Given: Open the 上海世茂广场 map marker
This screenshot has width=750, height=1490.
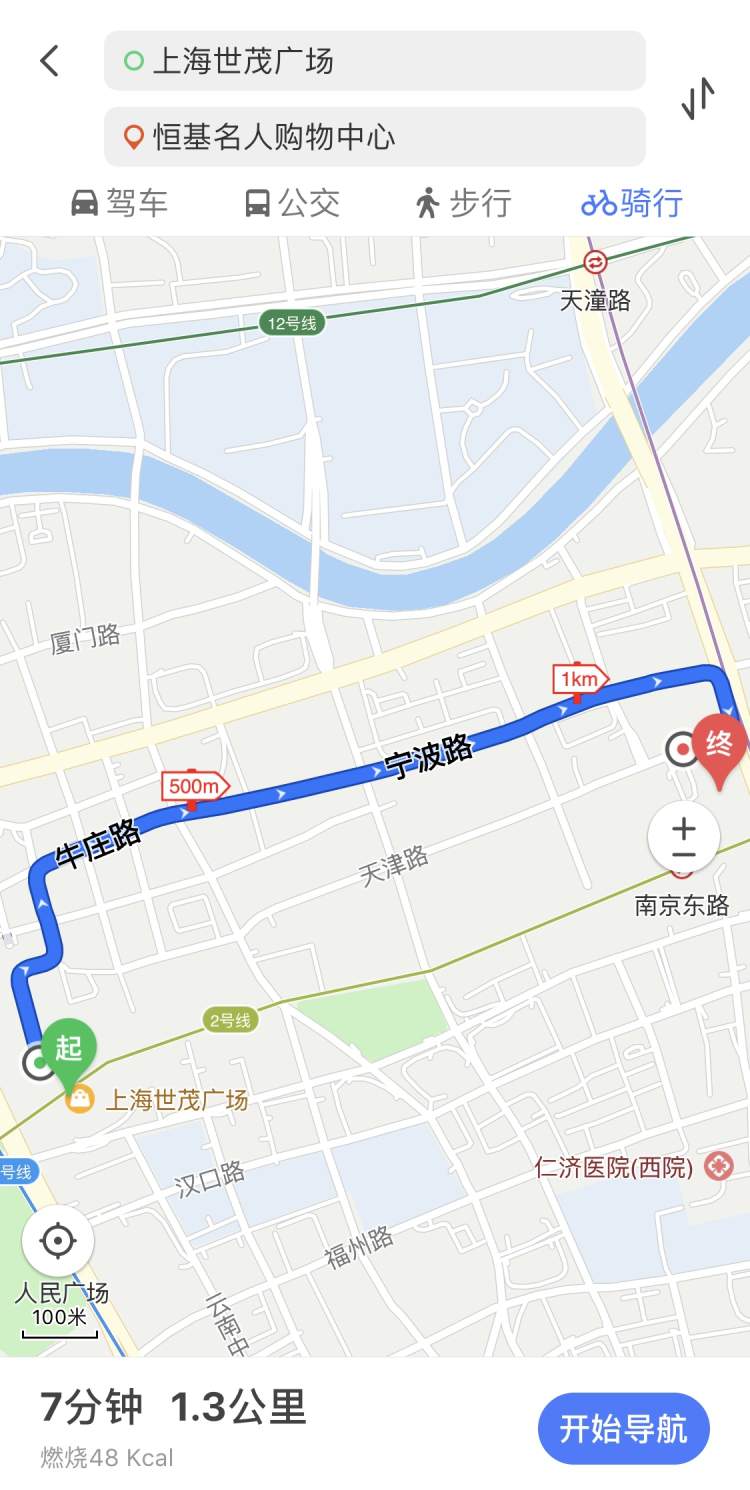Looking at the screenshot, I should 79,1100.
